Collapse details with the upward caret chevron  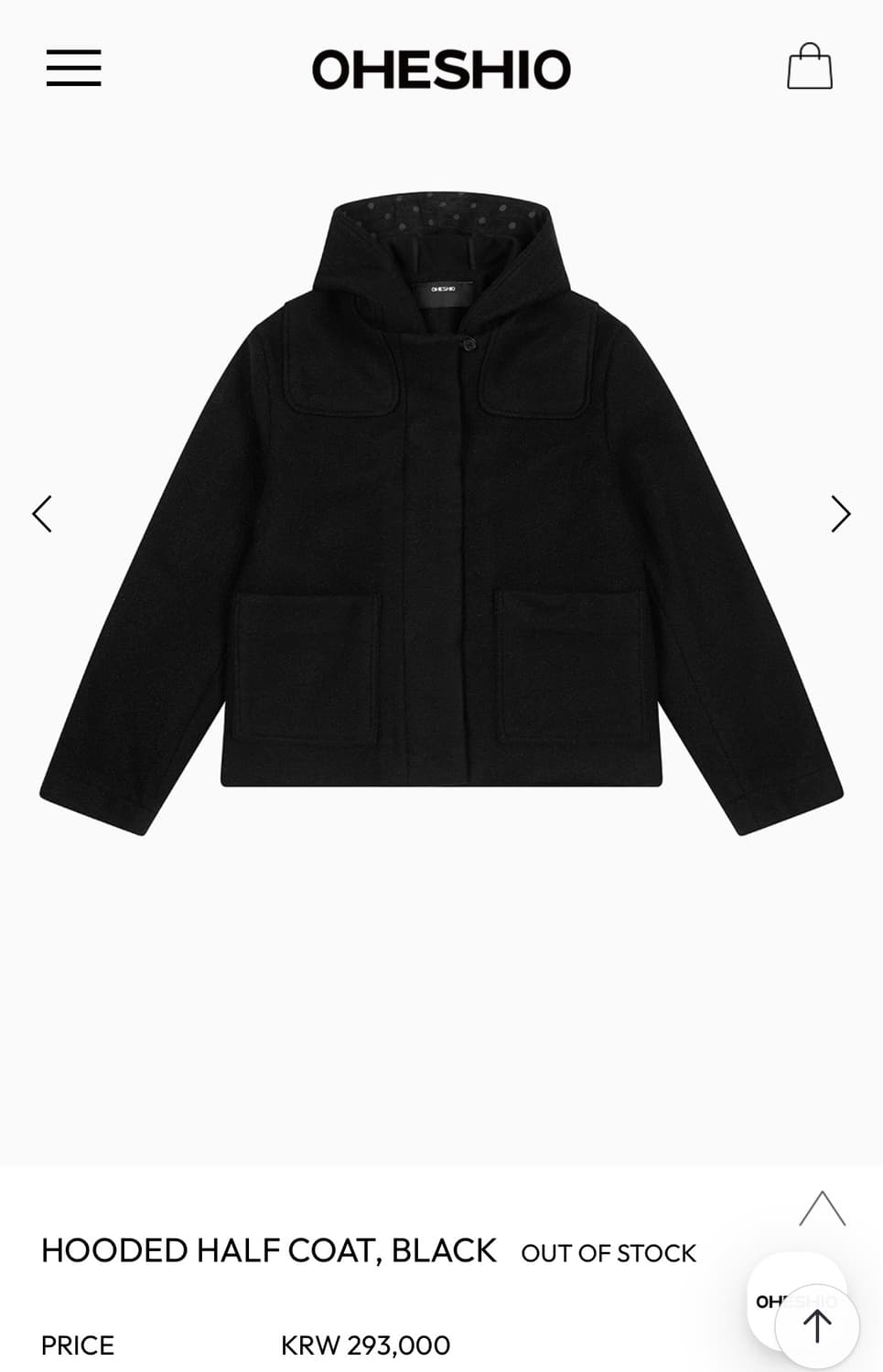point(822,1209)
